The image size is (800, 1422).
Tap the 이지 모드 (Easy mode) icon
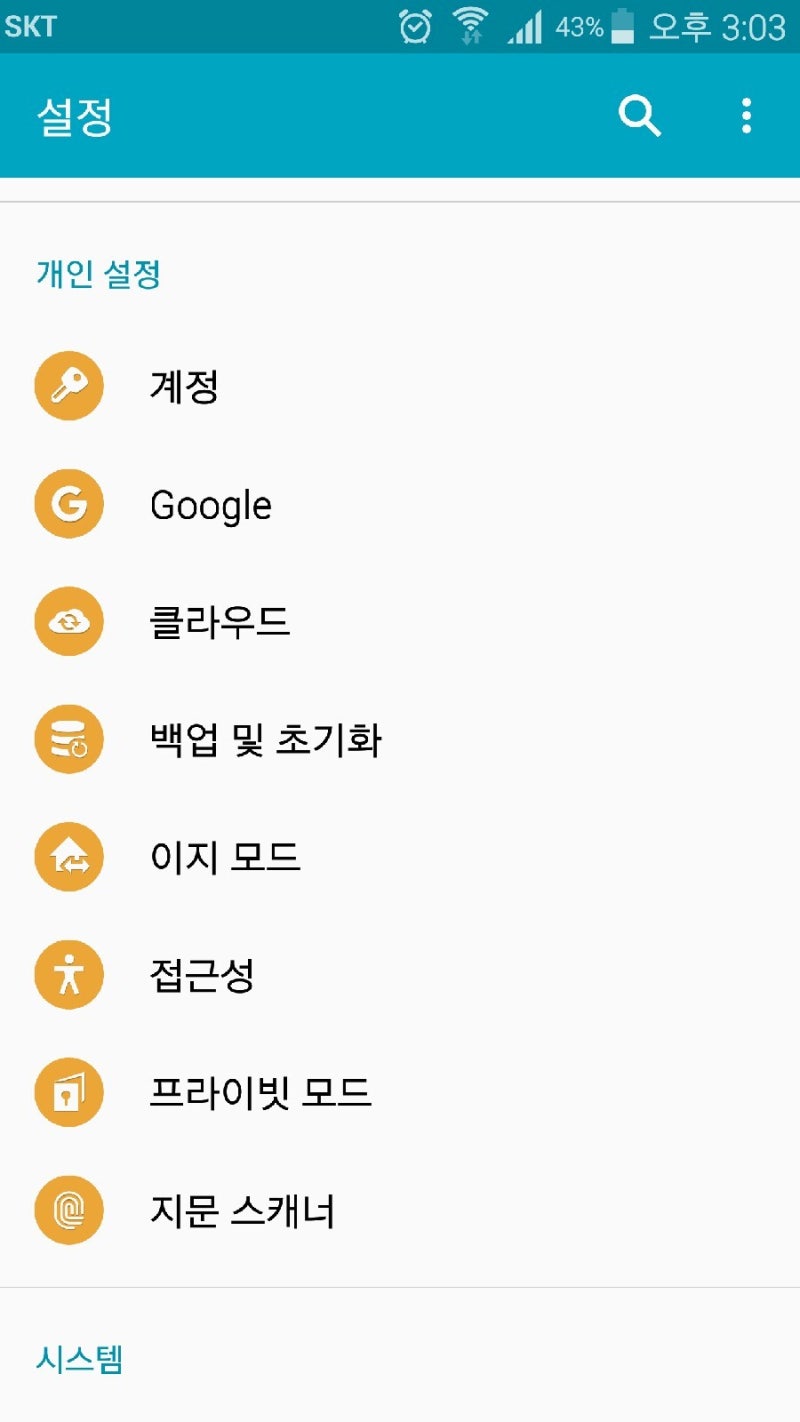pyautogui.click(x=68, y=857)
